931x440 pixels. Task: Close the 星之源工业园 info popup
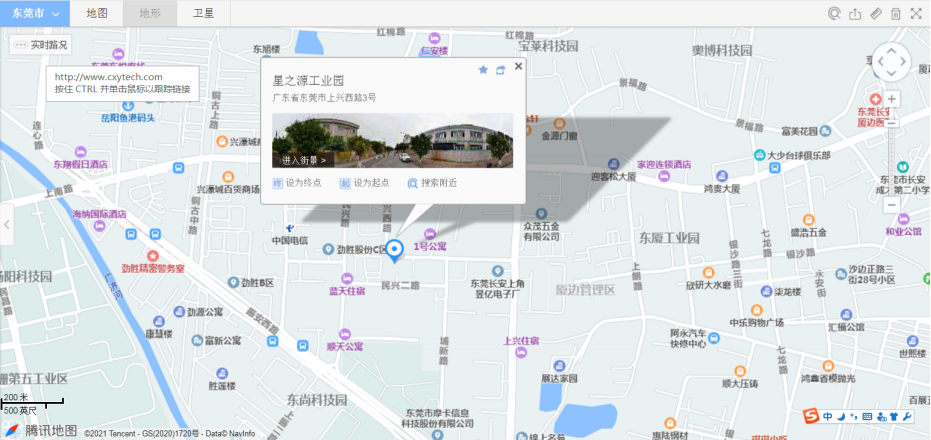pos(518,67)
